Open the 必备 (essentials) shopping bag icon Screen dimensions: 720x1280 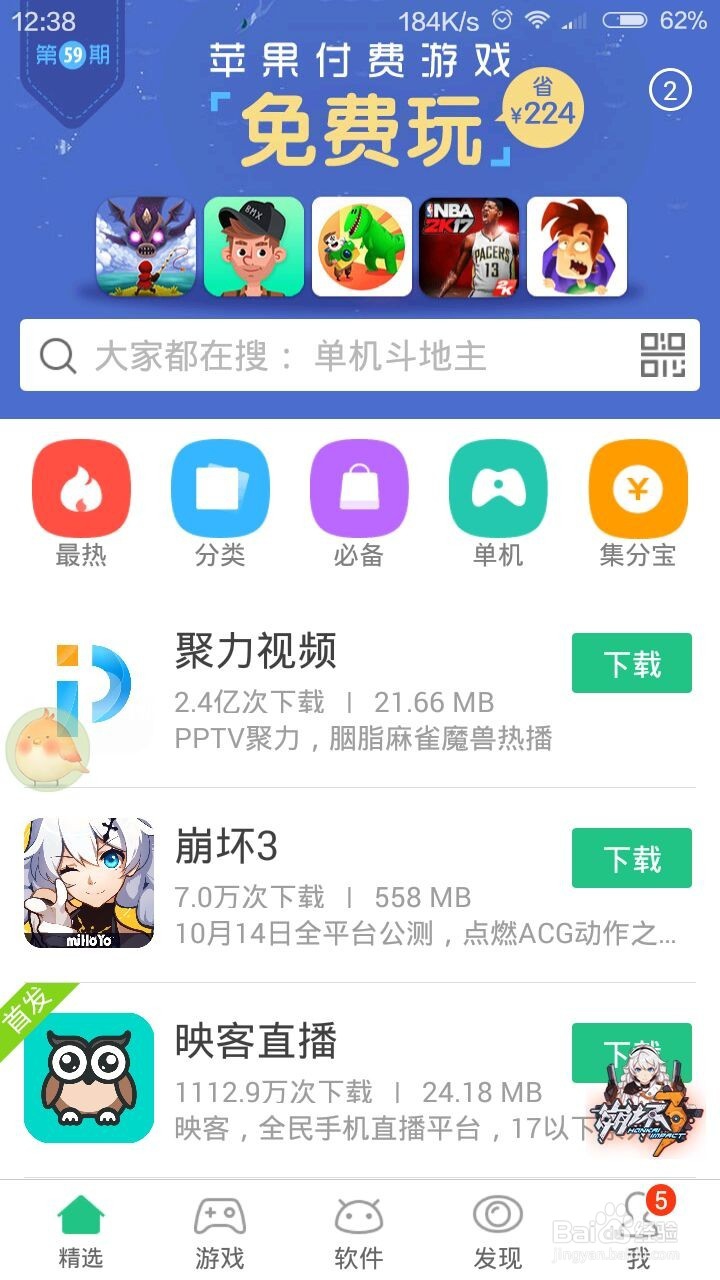point(360,490)
